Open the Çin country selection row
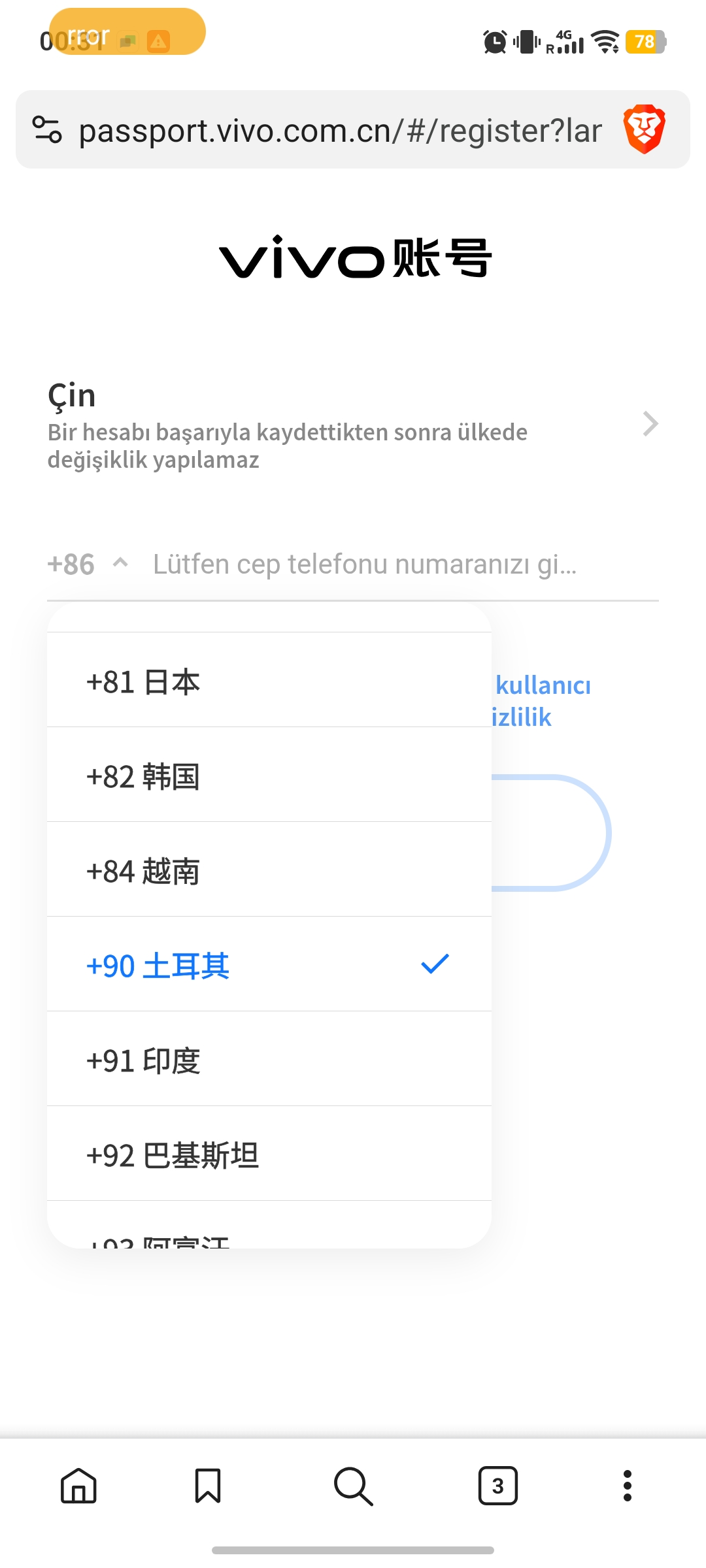Image resolution: width=706 pixels, height=1568 pixels. point(353,425)
